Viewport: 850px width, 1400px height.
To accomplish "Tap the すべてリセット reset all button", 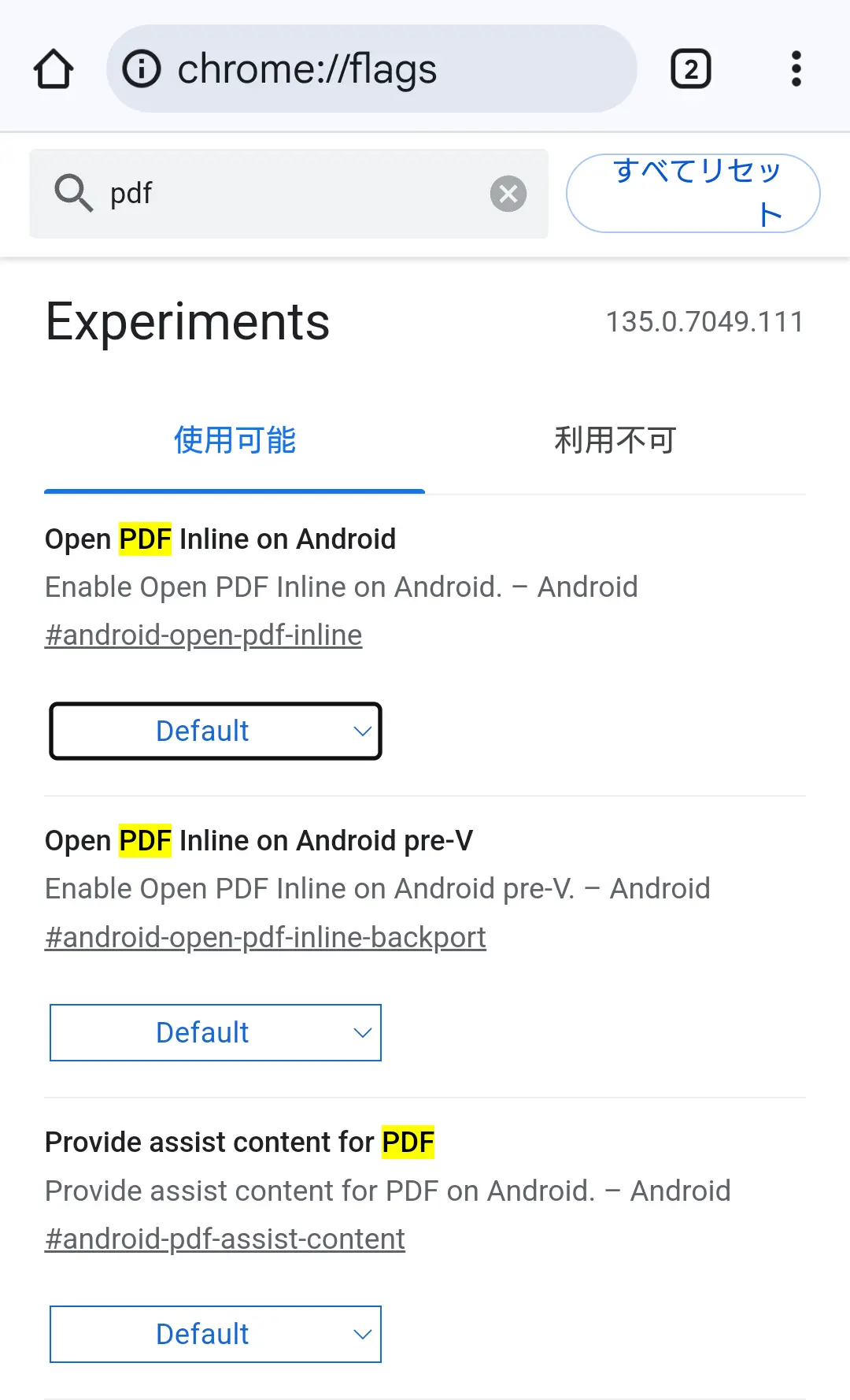I will [x=693, y=193].
